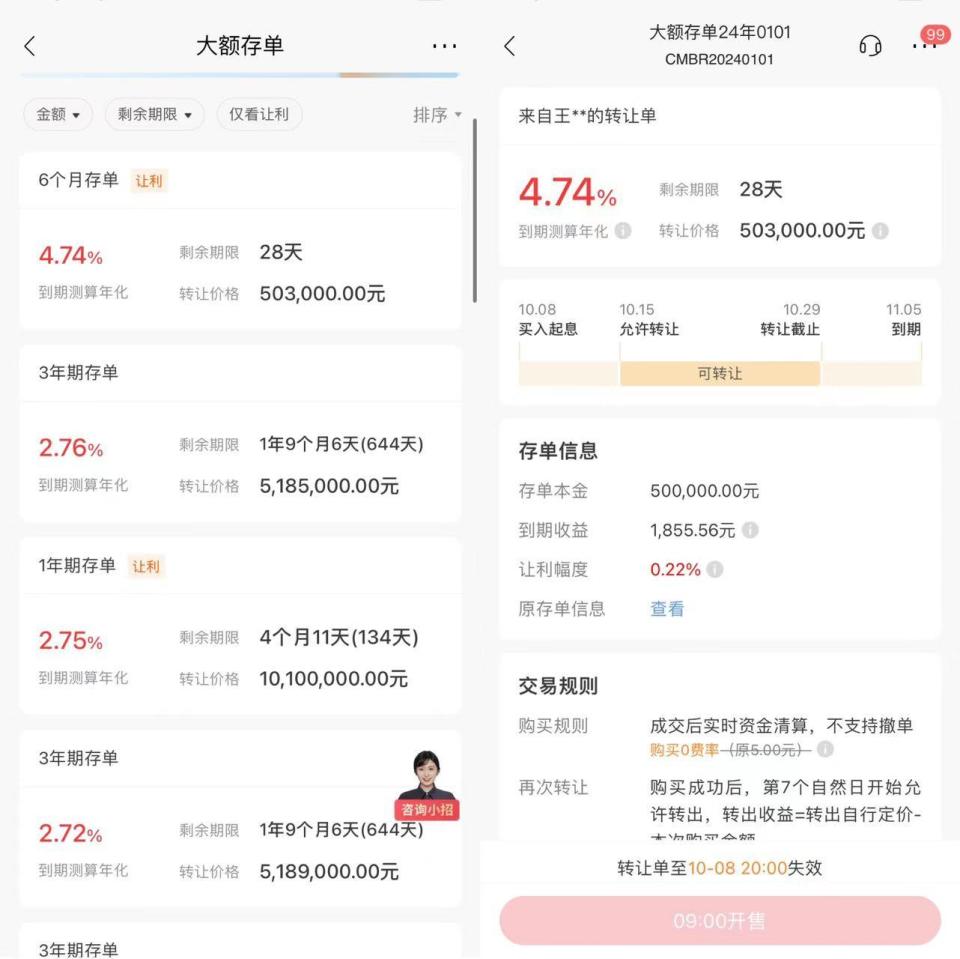Go back from the 大额存单 list
This screenshot has width=960, height=959.
click(30, 46)
